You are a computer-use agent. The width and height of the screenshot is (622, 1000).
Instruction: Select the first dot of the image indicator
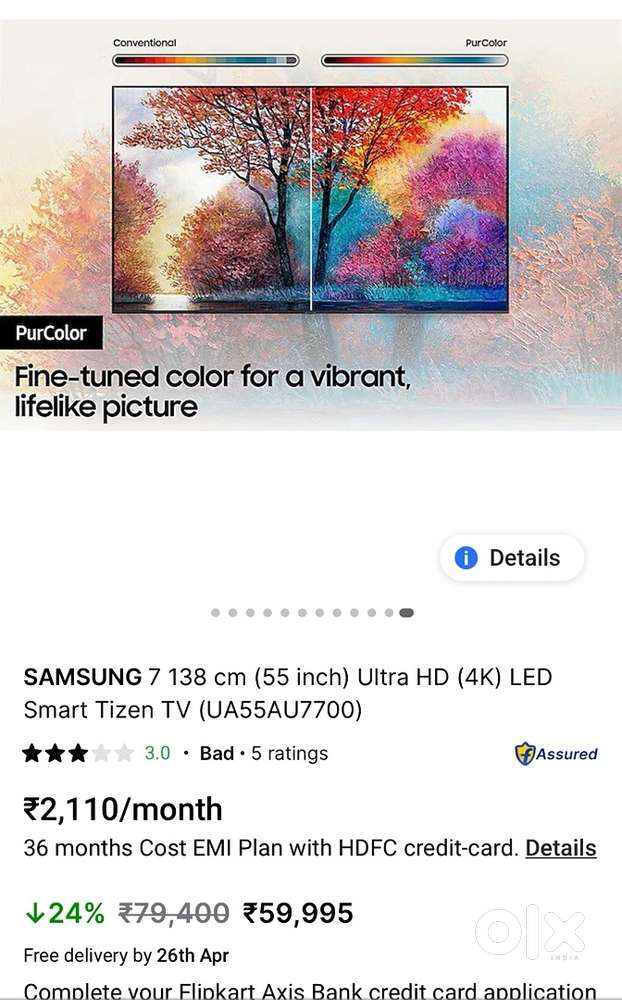215,613
